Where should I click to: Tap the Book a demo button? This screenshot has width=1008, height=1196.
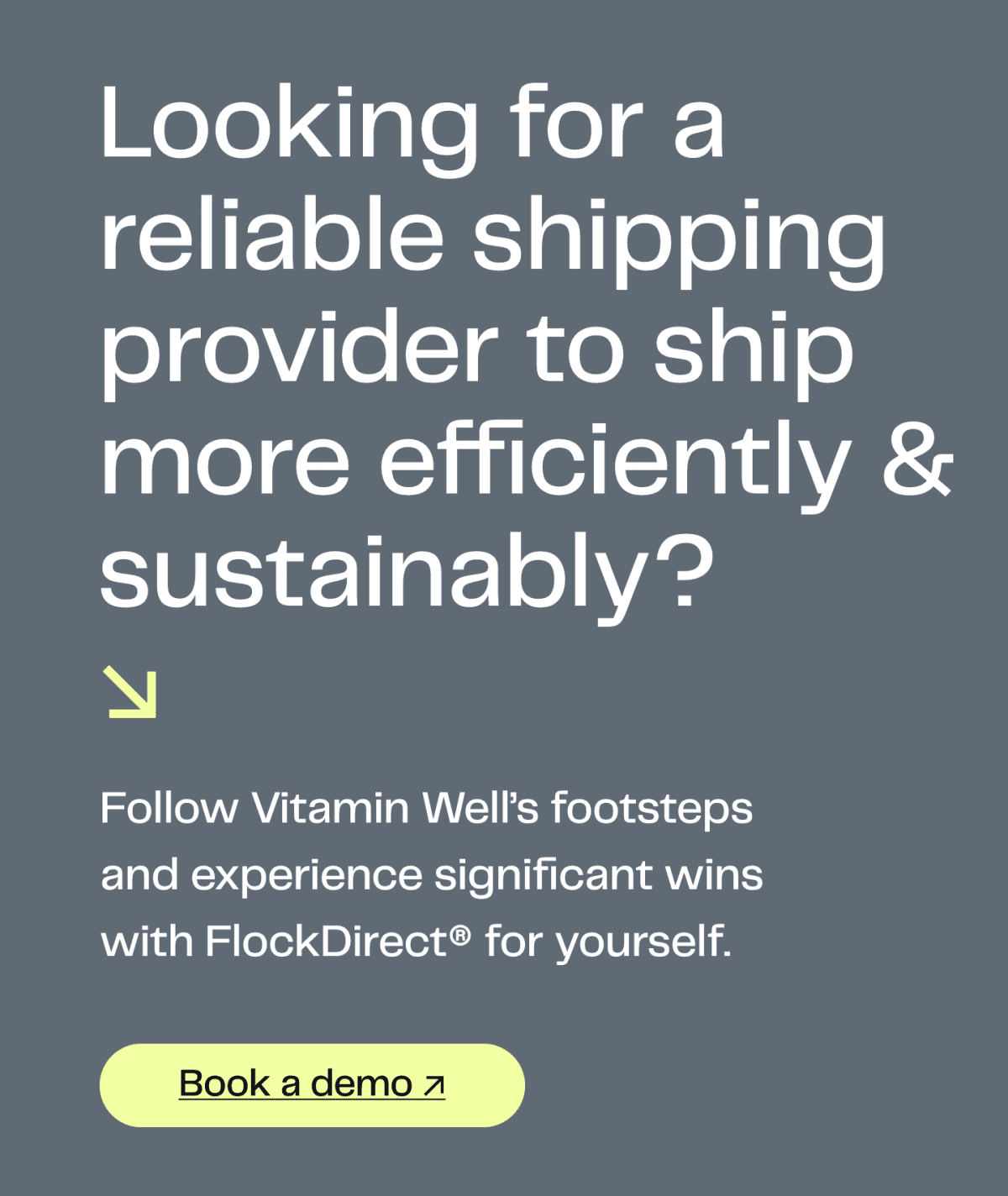click(x=312, y=1084)
